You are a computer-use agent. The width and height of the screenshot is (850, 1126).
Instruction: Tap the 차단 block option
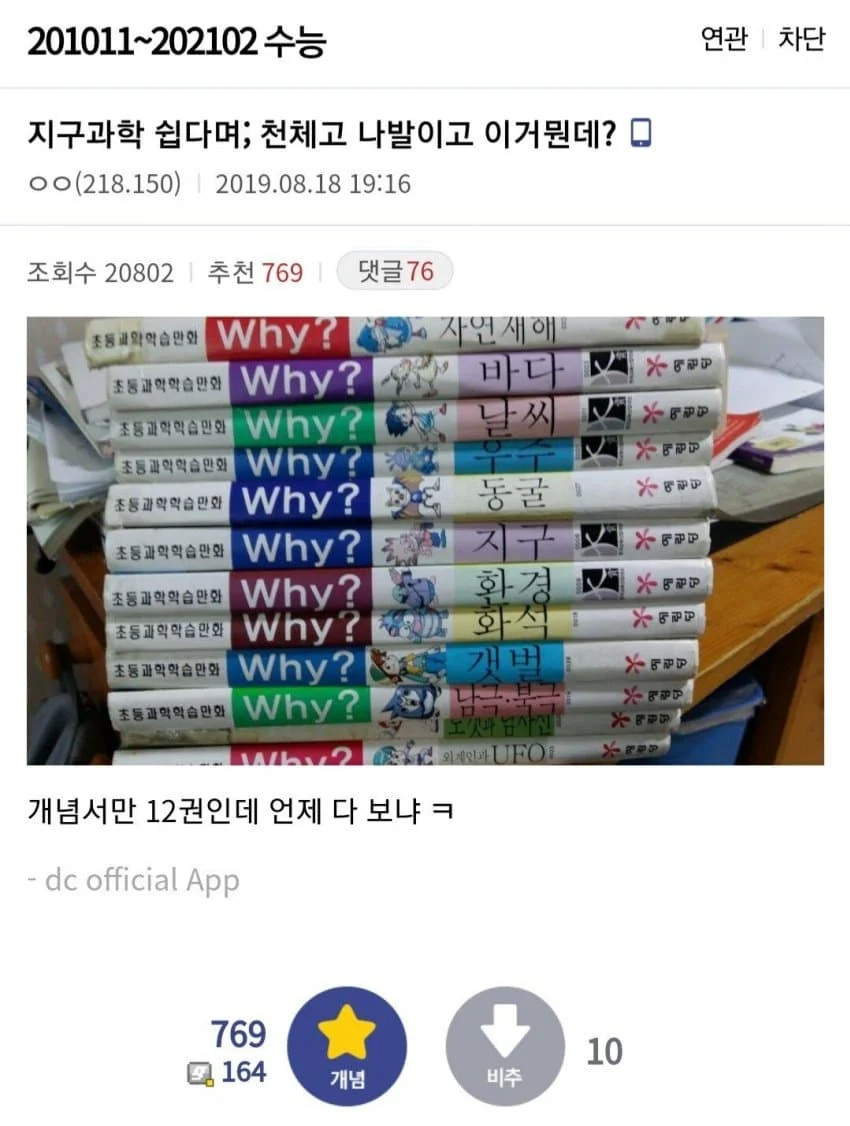tap(802, 39)
